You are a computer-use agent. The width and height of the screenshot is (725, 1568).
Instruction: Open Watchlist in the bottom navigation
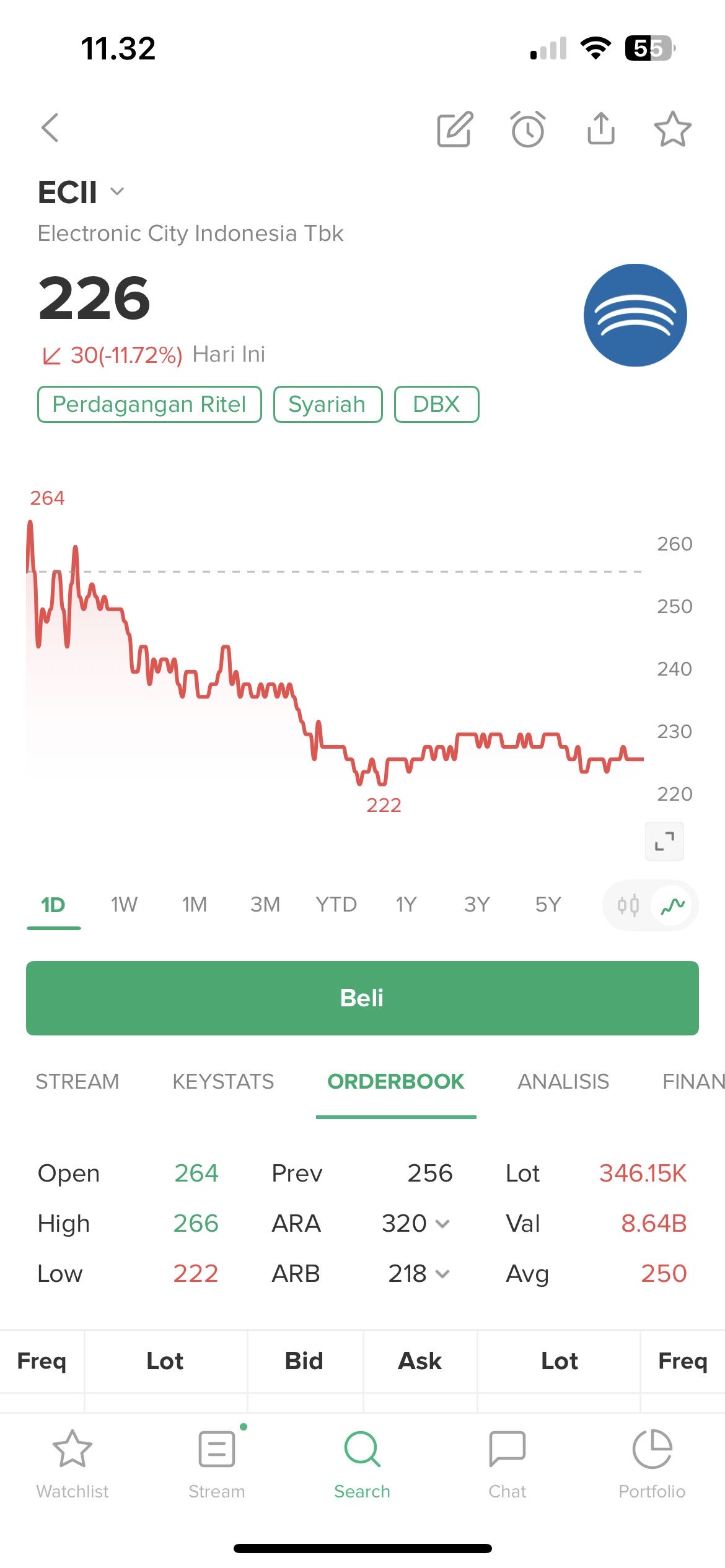tap(72, 1465)
